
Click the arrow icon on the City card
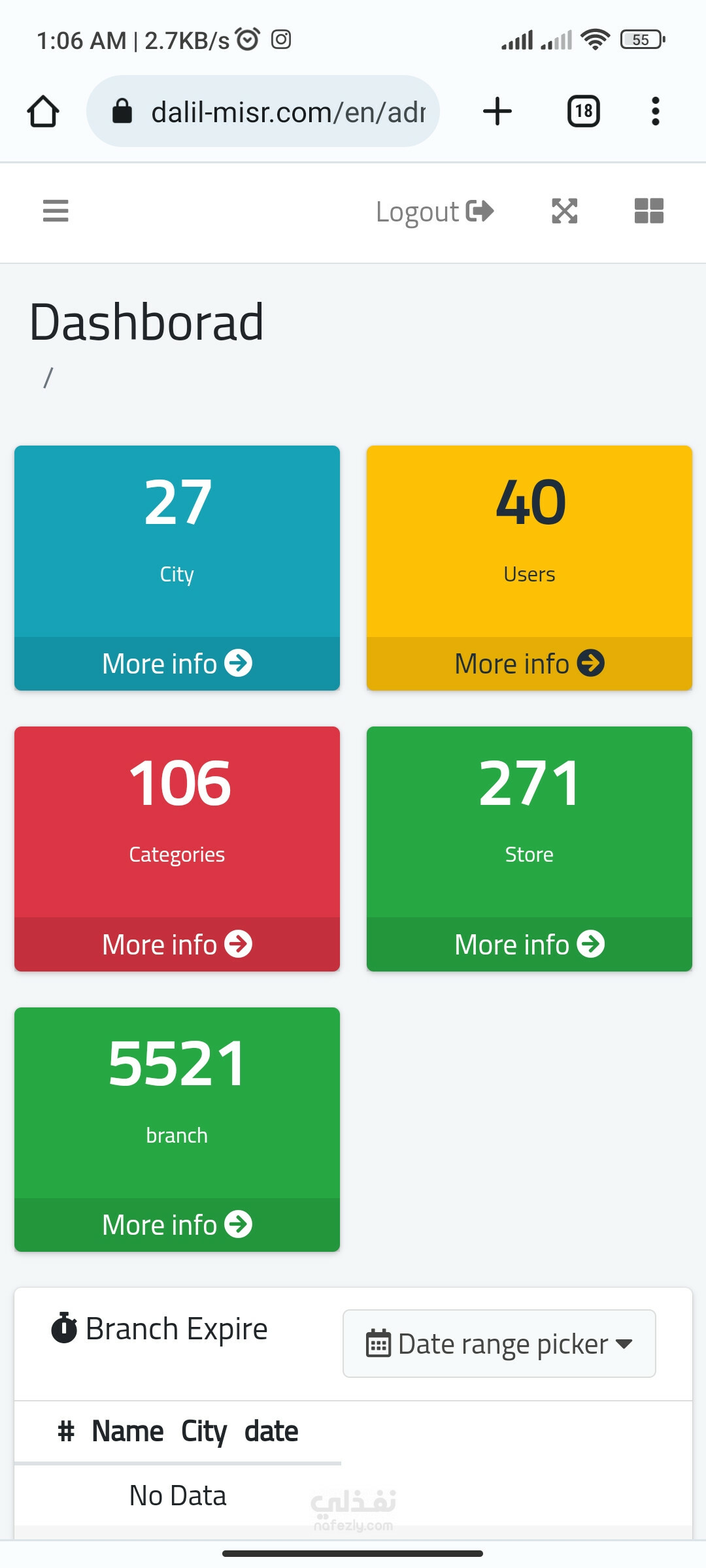pyautogui.click(x=240, y=663)
